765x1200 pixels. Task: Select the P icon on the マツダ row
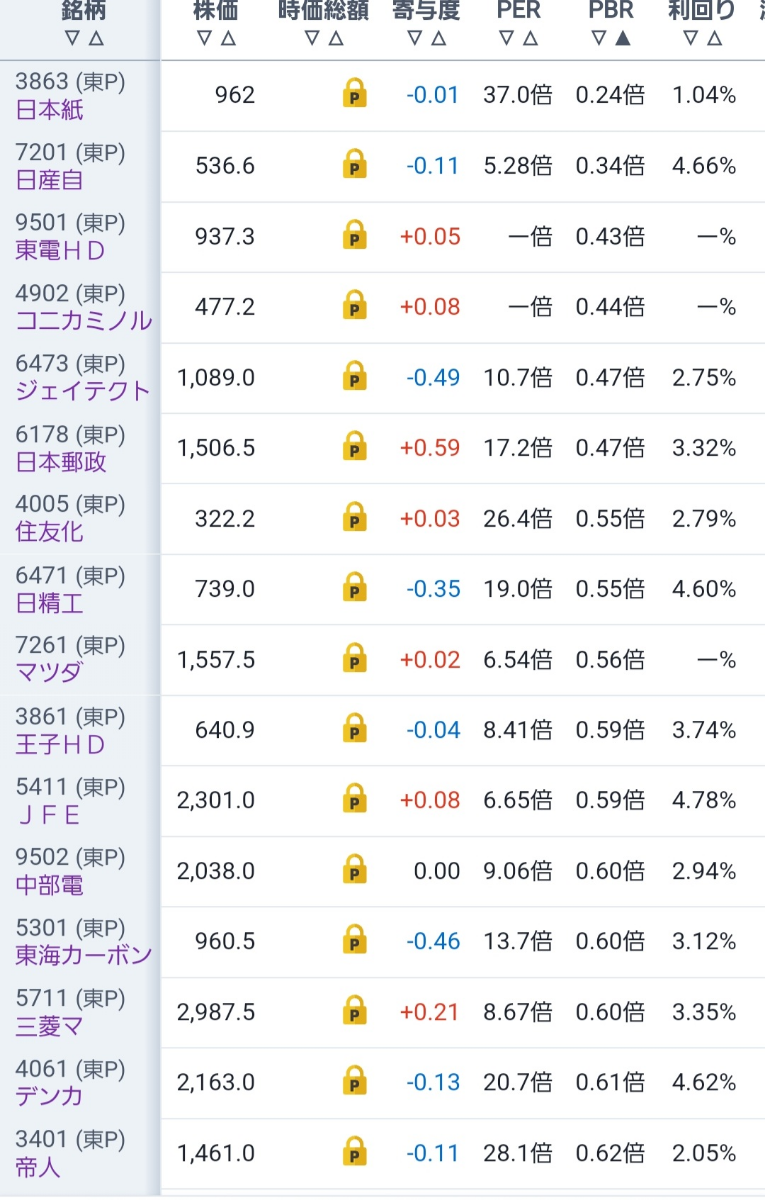[x=354, y=660]
